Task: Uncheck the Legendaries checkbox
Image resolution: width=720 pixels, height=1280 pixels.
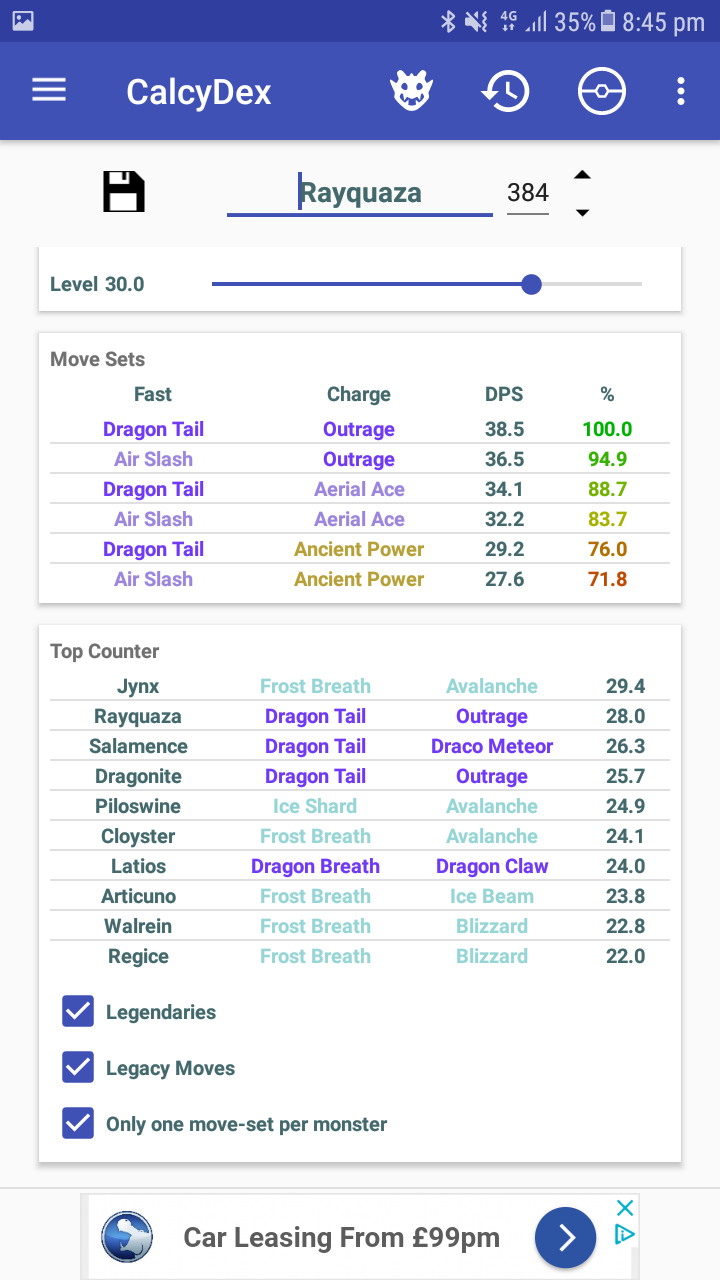Action: pyautogui.click(x=78, y=1012)
